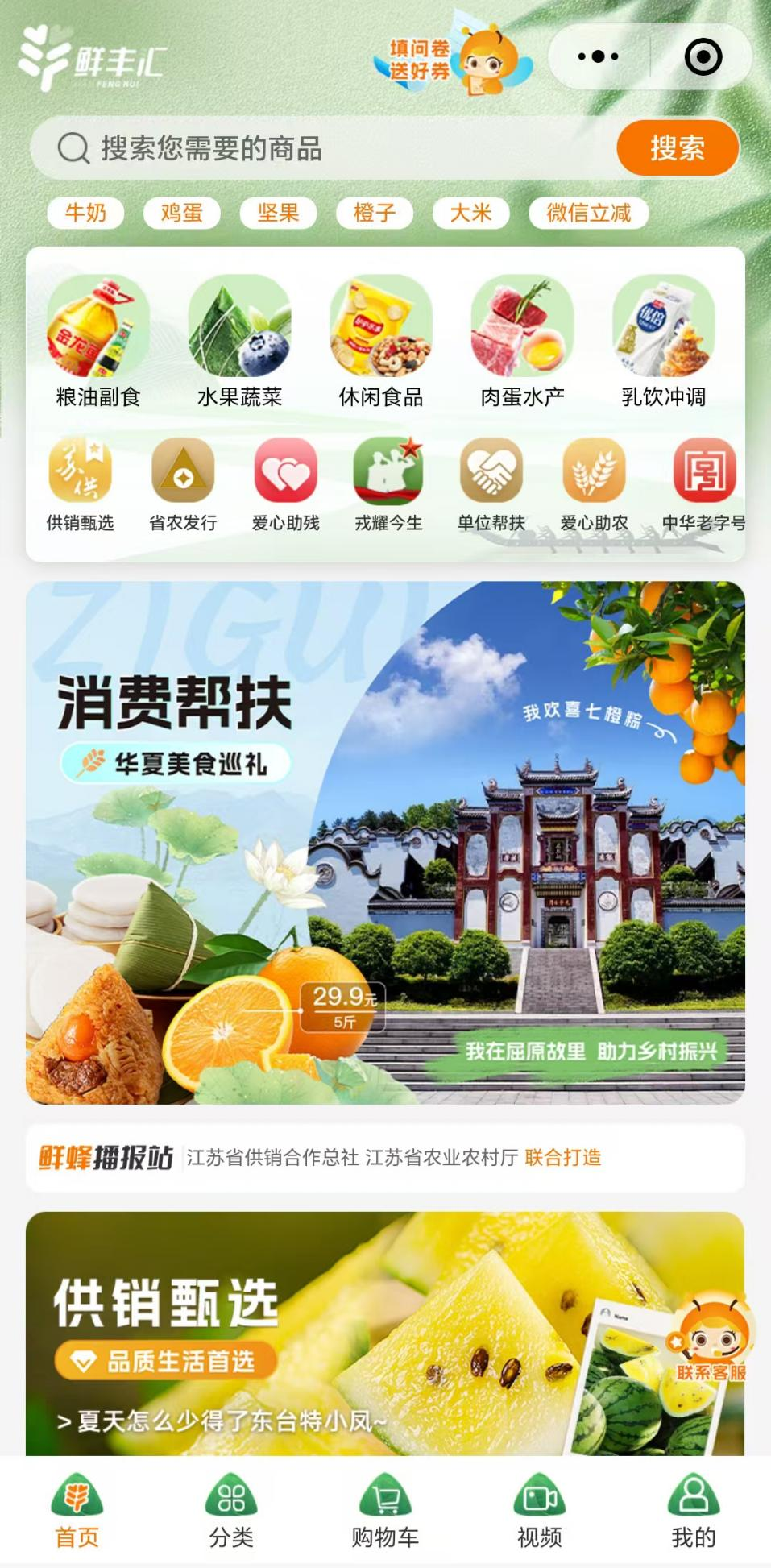Open the 爱心助残 section
Image resolution: width=771 pixels, height=1568 pixels.
[285, 485]
